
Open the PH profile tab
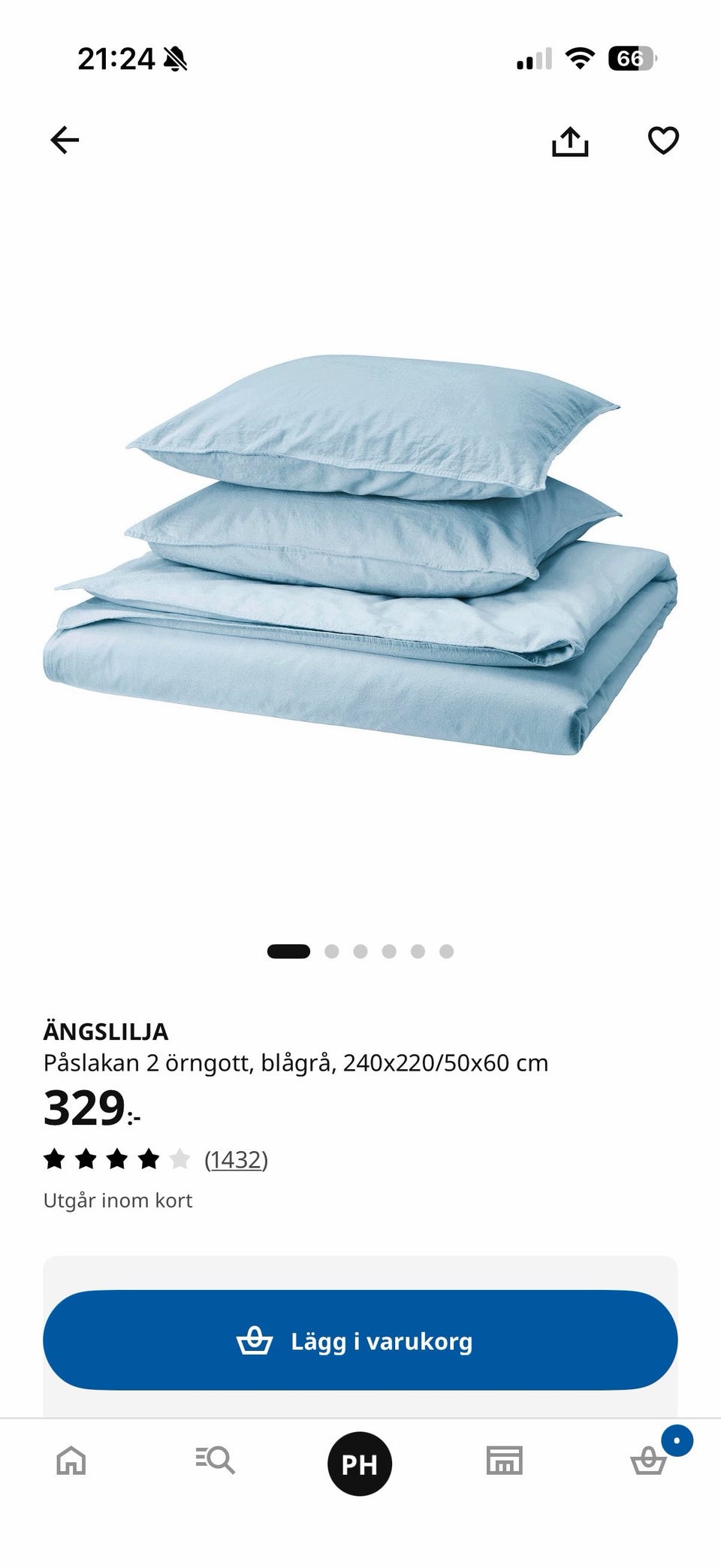tap(360, 1464)
